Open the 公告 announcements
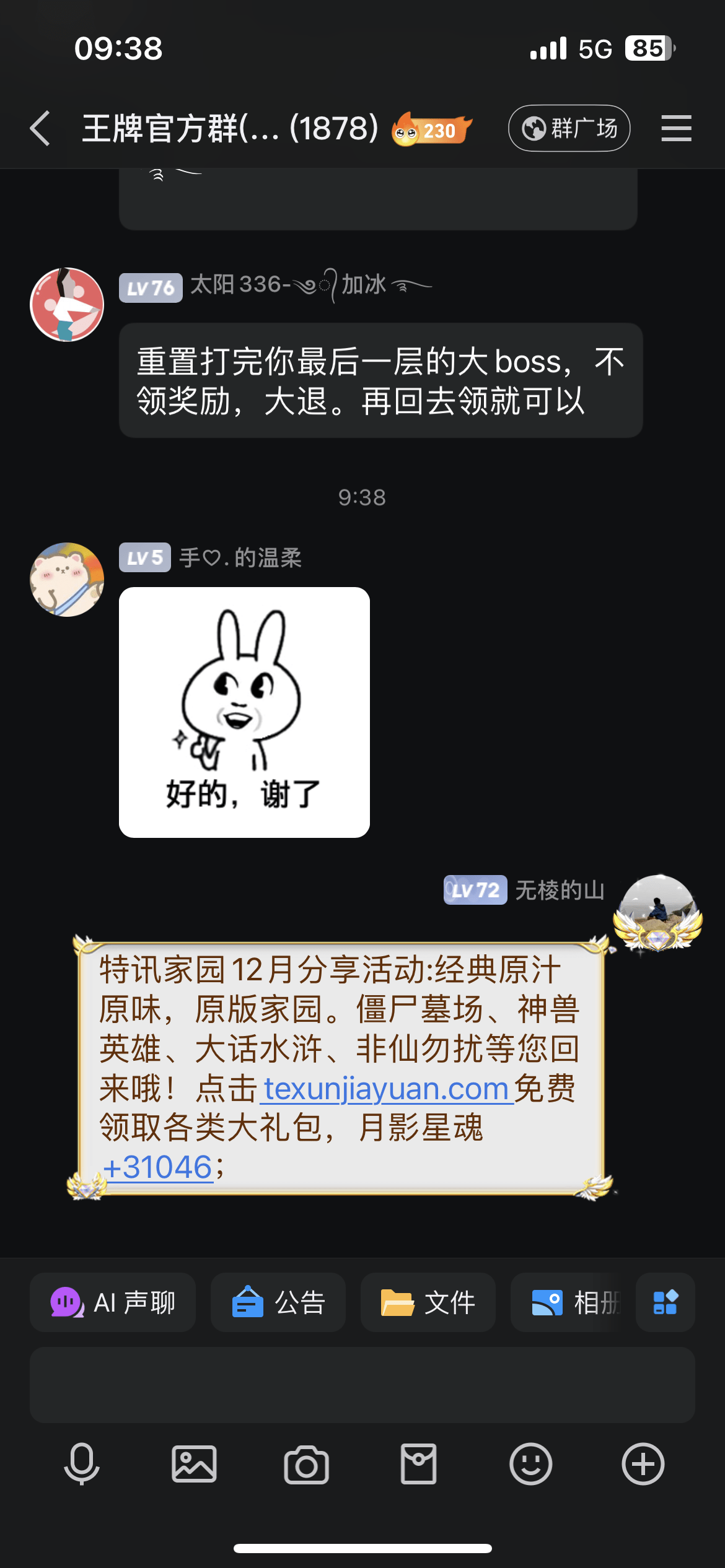 (278, 1302)
